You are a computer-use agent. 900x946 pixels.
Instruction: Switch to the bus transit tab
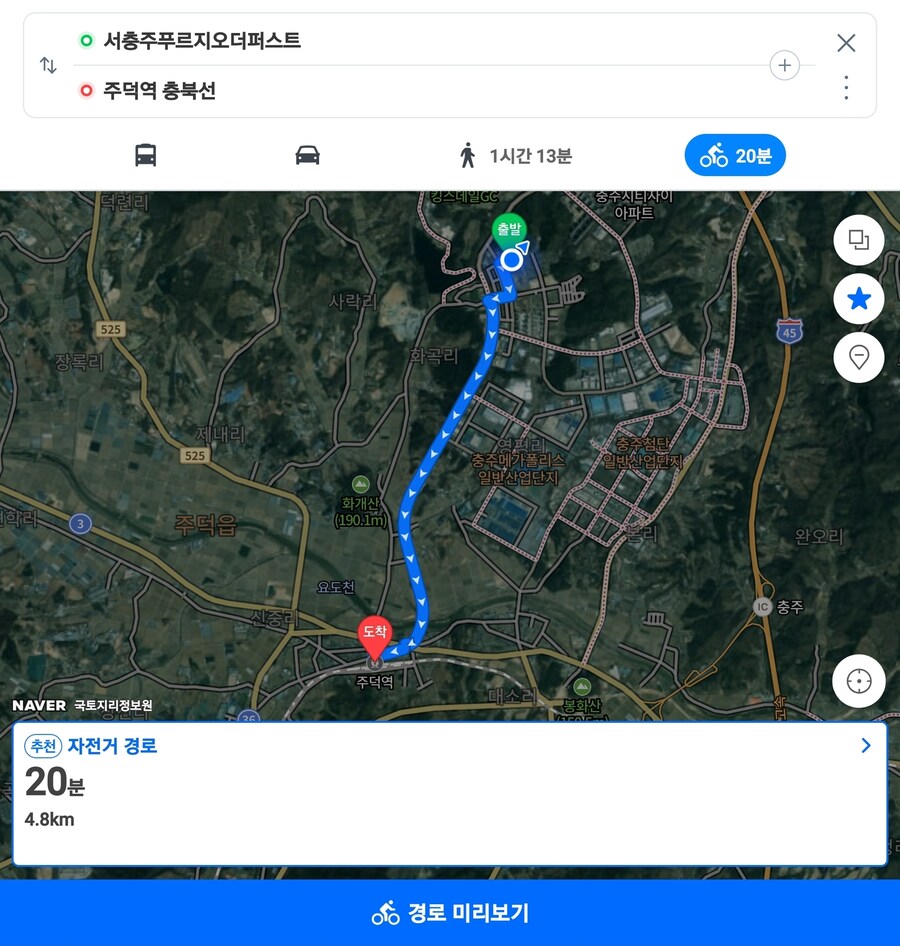(145, 155)
